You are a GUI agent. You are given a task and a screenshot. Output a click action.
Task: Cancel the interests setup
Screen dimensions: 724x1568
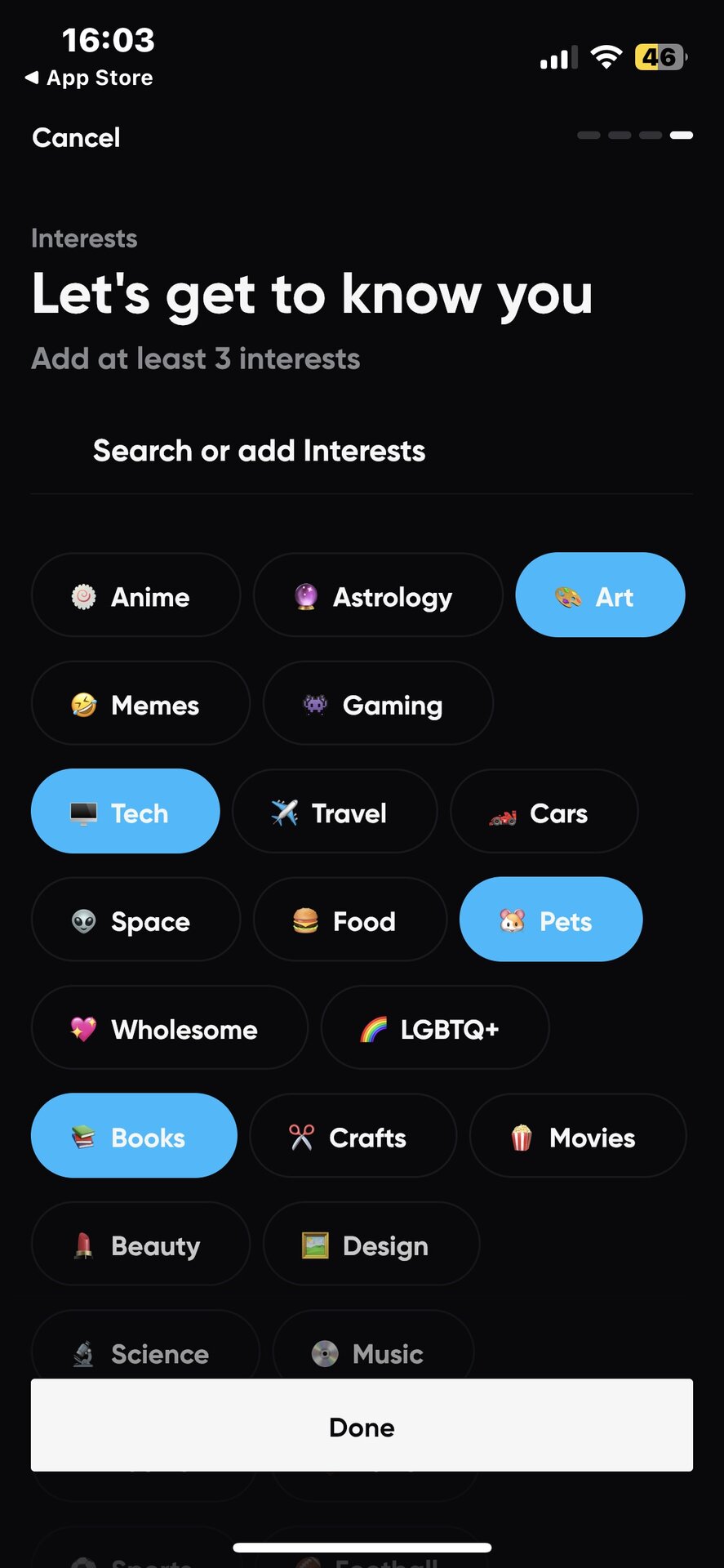pos(76,137)
